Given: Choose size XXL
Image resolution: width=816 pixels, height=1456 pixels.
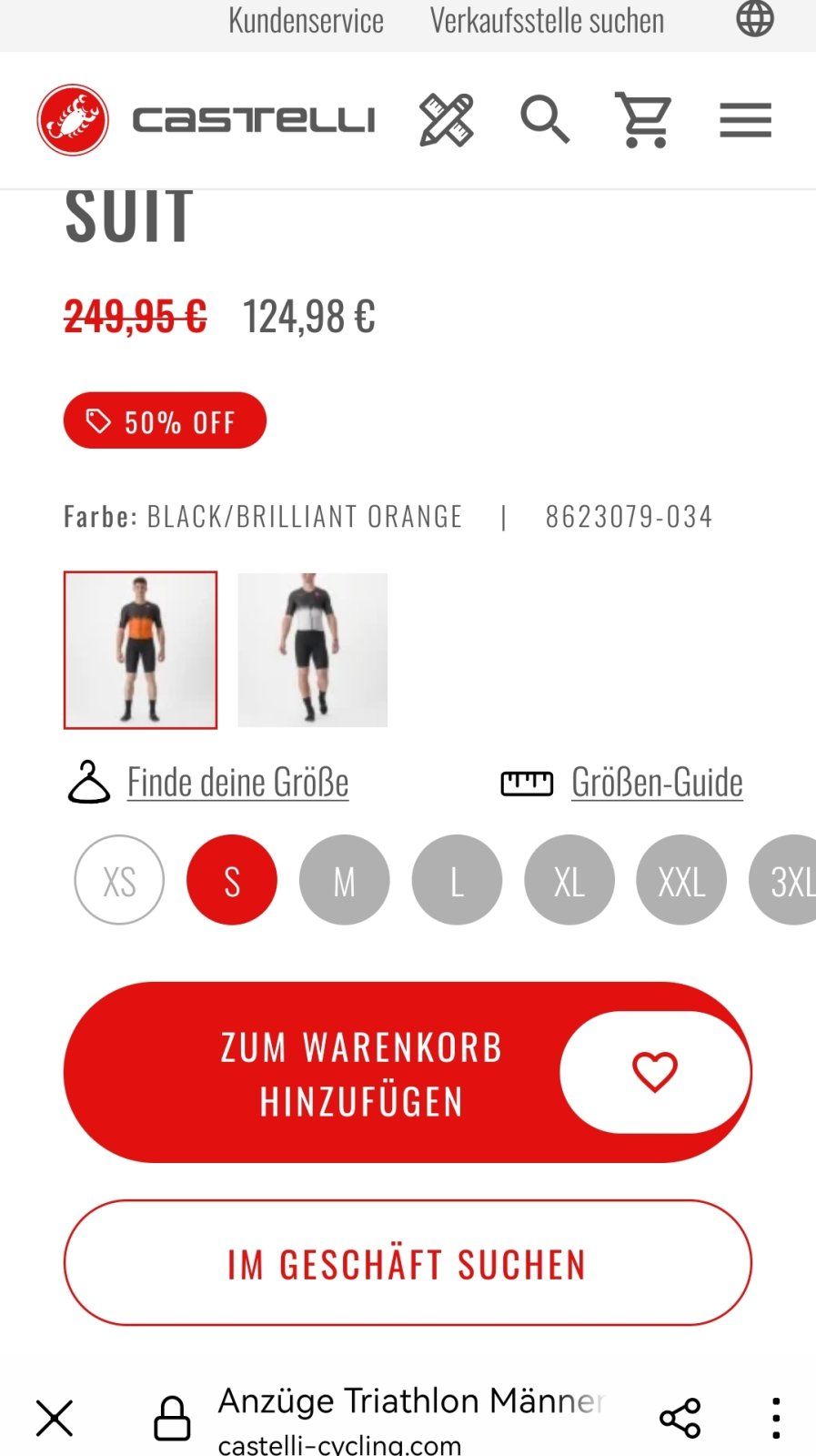Looking at the screenshot, I should pyautogui.click(x=681, y=880).
